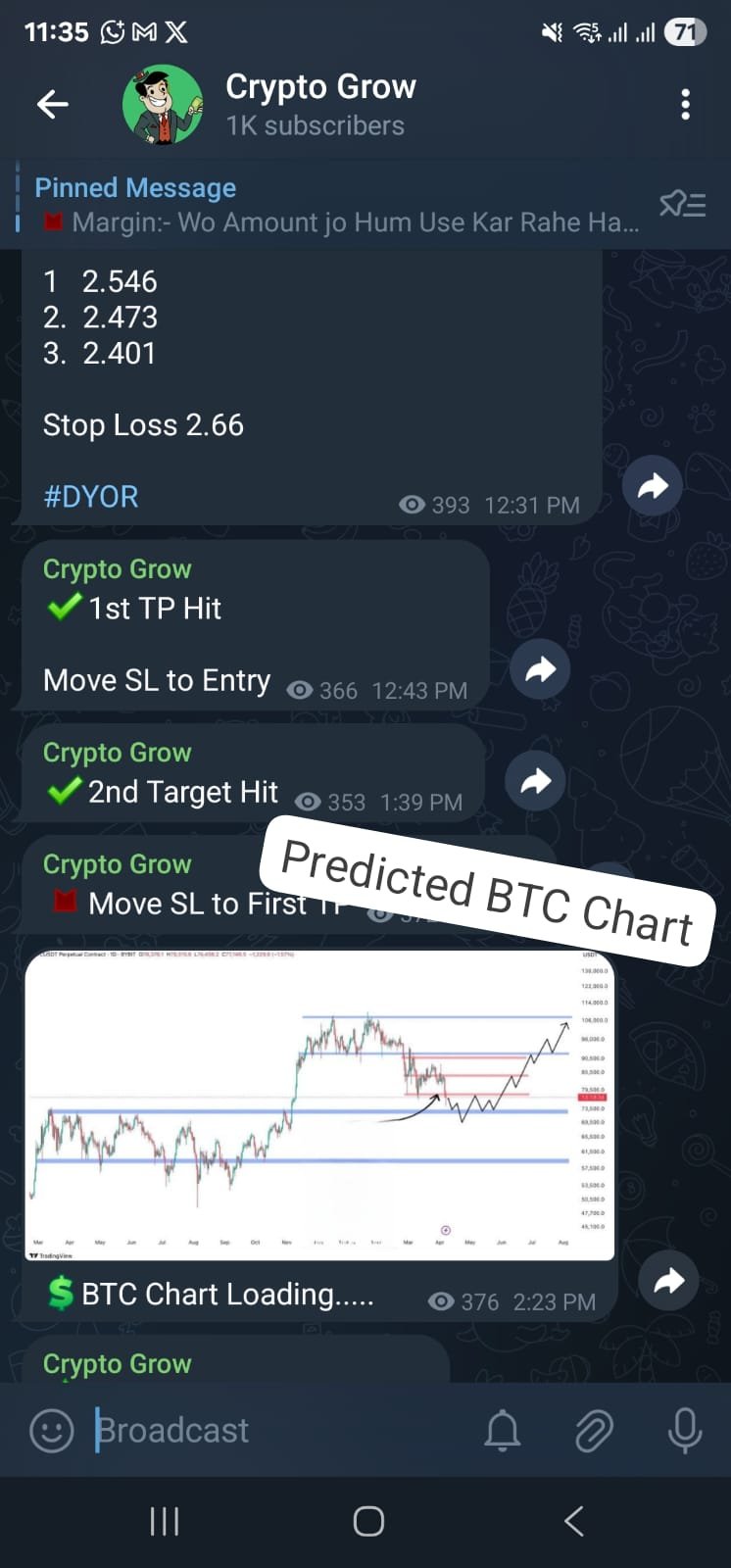Tap the #DYOR hashtag link

pyautogui.click(x=90, y=497)
